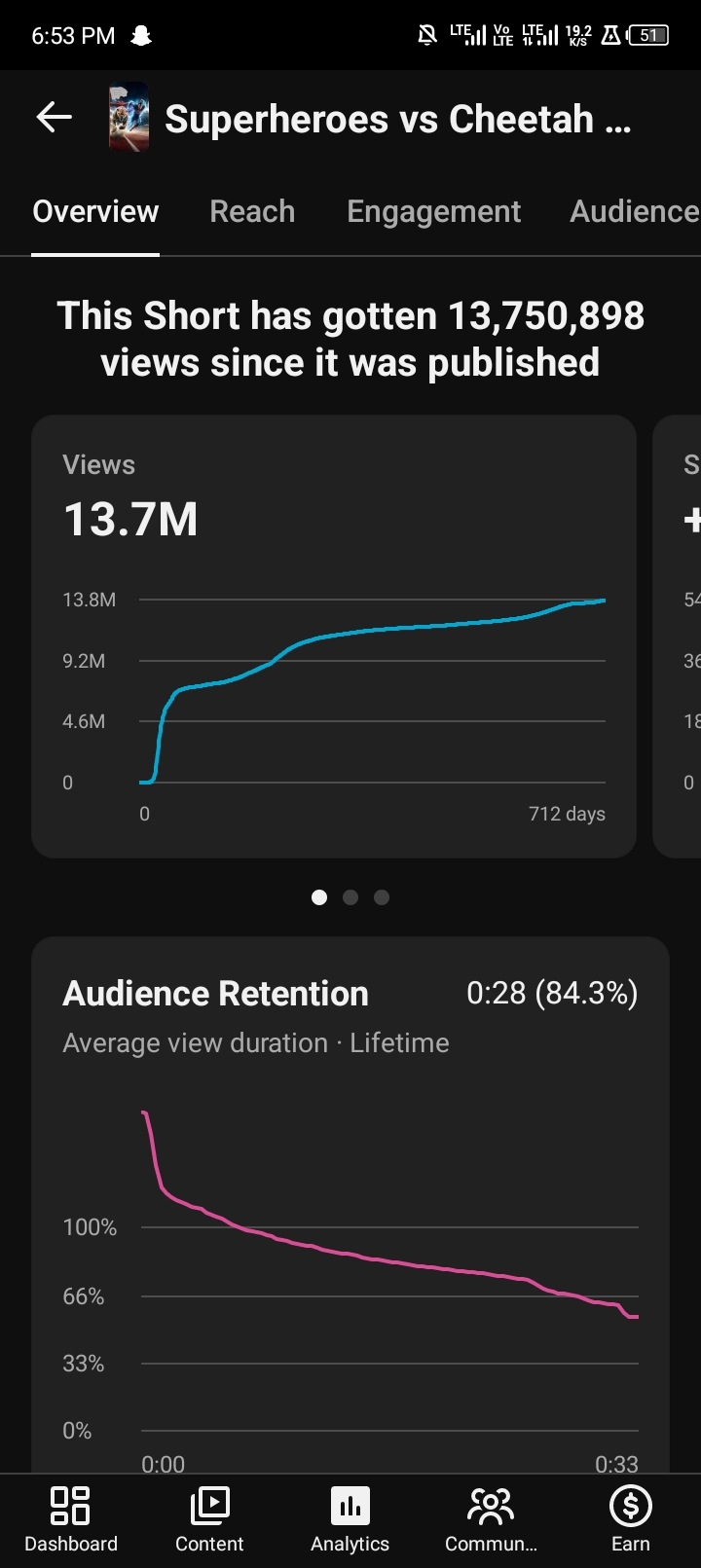Switch to the Earn tab
The width and height of the screenshot is (701, 1568).
pyautogui.click(x=631, y=1519)
